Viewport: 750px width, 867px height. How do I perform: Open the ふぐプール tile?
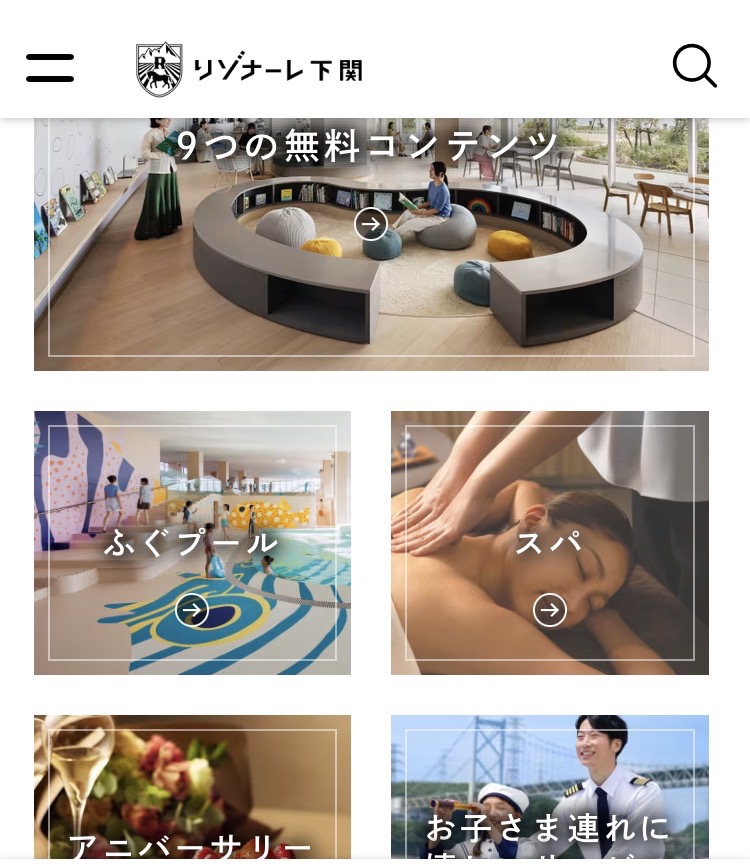pos(192,543)
